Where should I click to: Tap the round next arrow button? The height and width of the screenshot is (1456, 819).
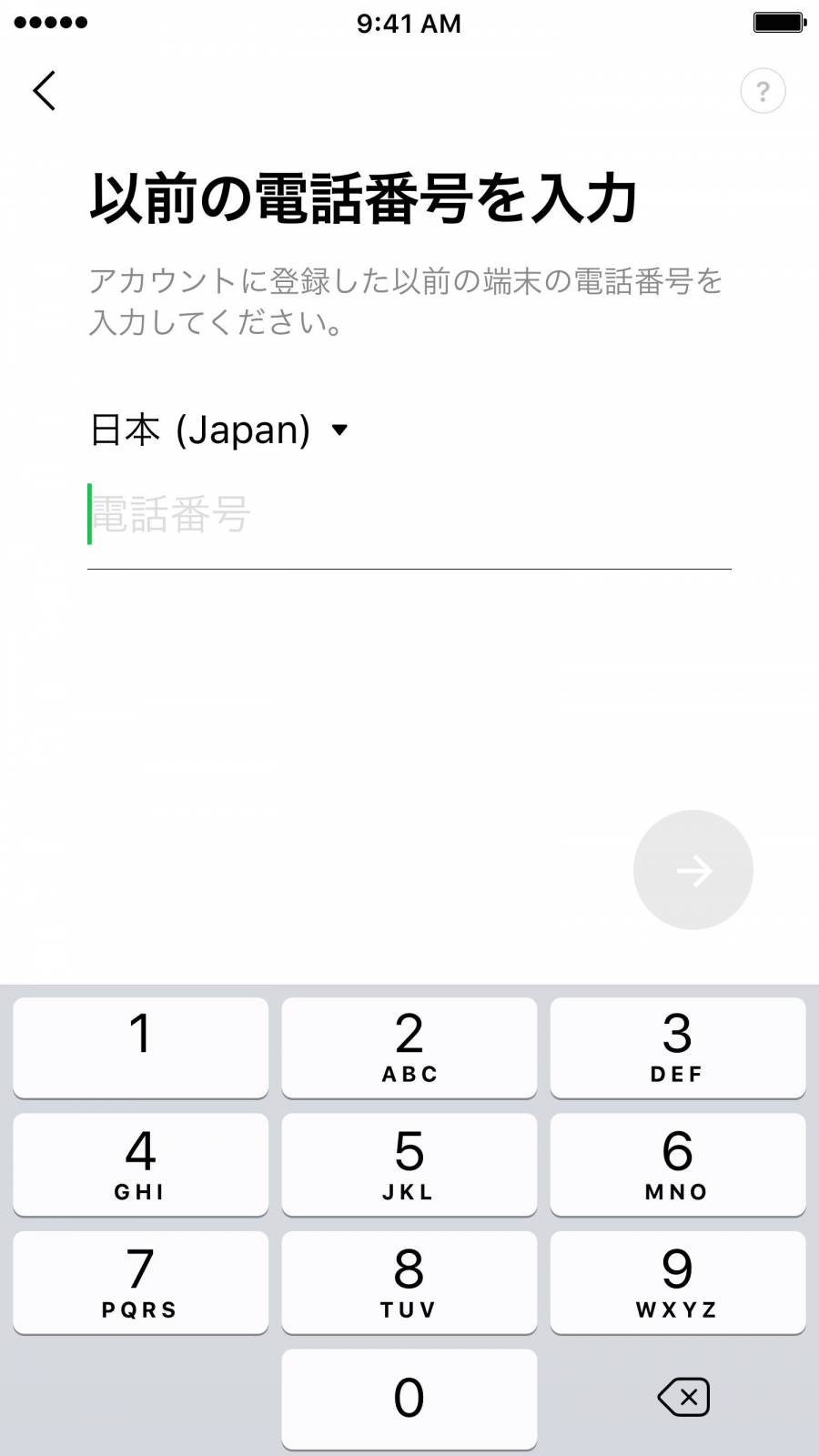coord(693,870)
